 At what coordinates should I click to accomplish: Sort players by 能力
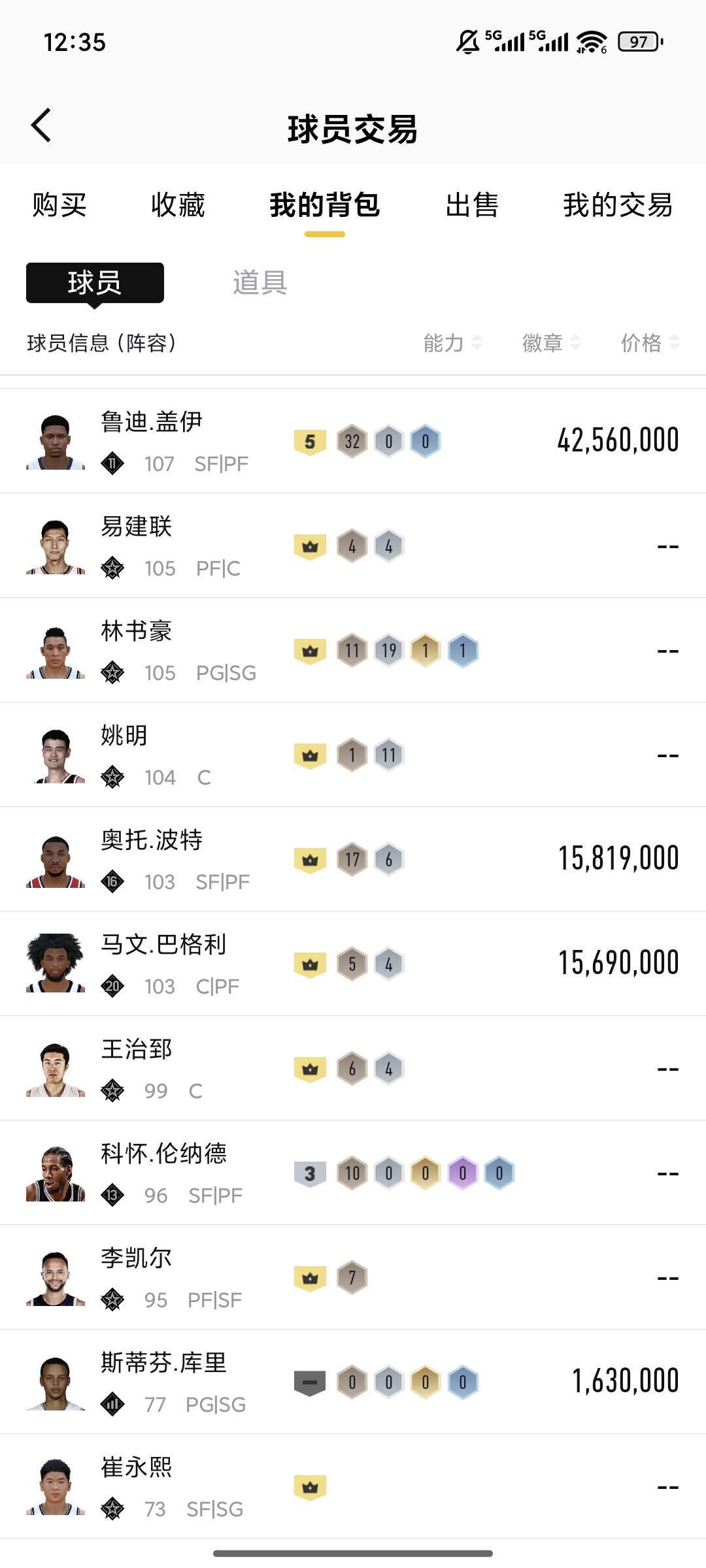[x=452, y=342]
